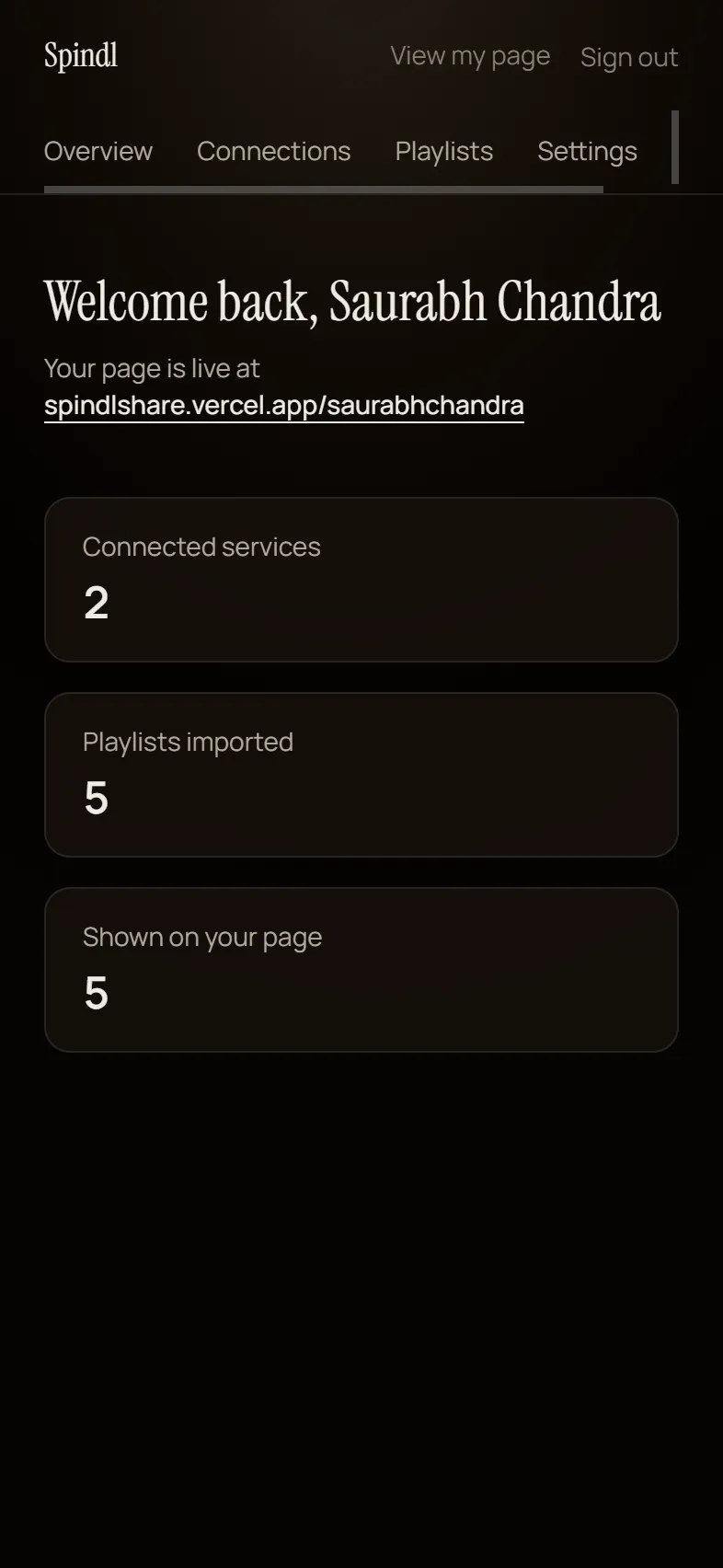Go to the Playlists tab
This screenshot has height=1568, width=723.
point(444,151)
